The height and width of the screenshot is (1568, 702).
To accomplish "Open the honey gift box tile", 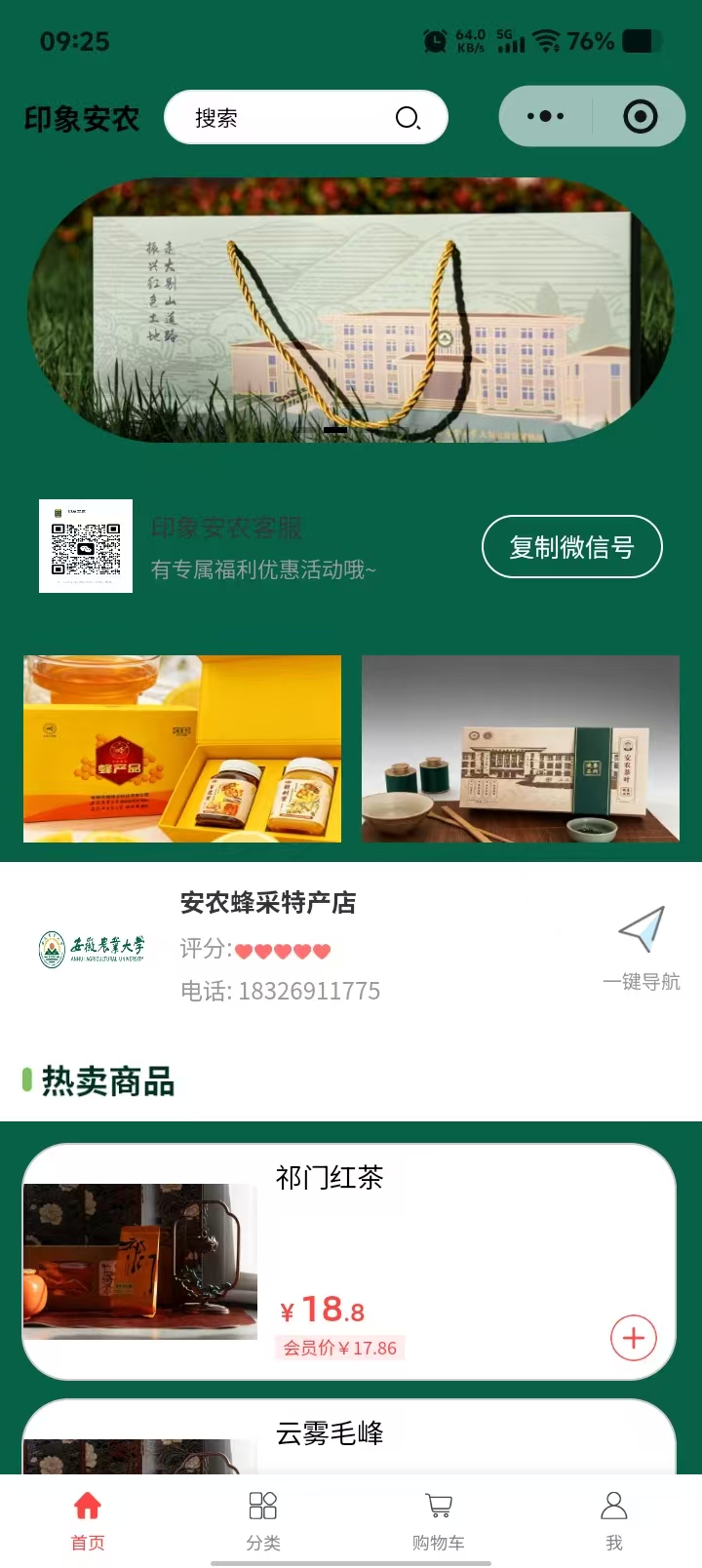I will (x=182, y=749).
